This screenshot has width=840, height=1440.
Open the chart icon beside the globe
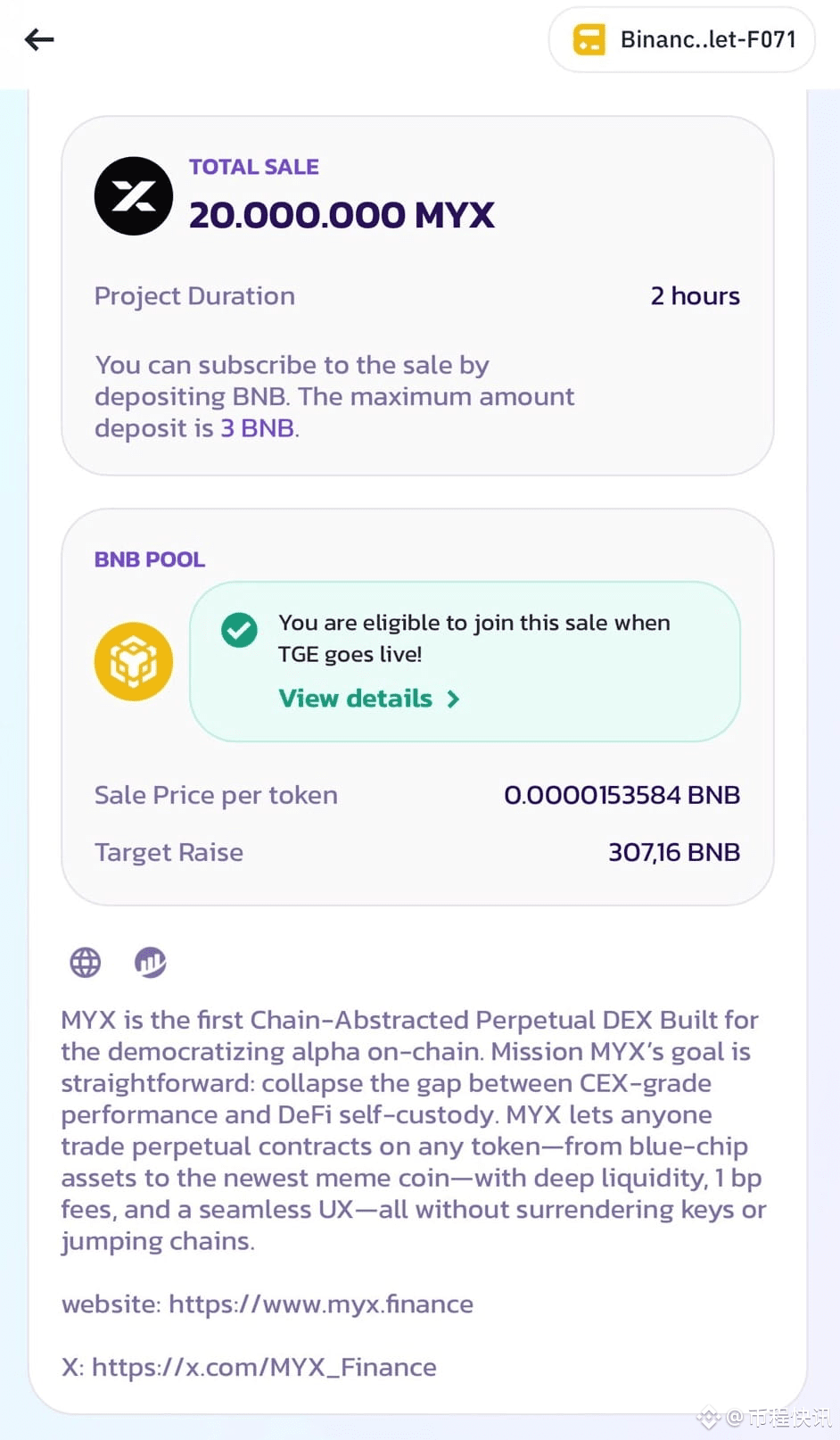point(151,963)
